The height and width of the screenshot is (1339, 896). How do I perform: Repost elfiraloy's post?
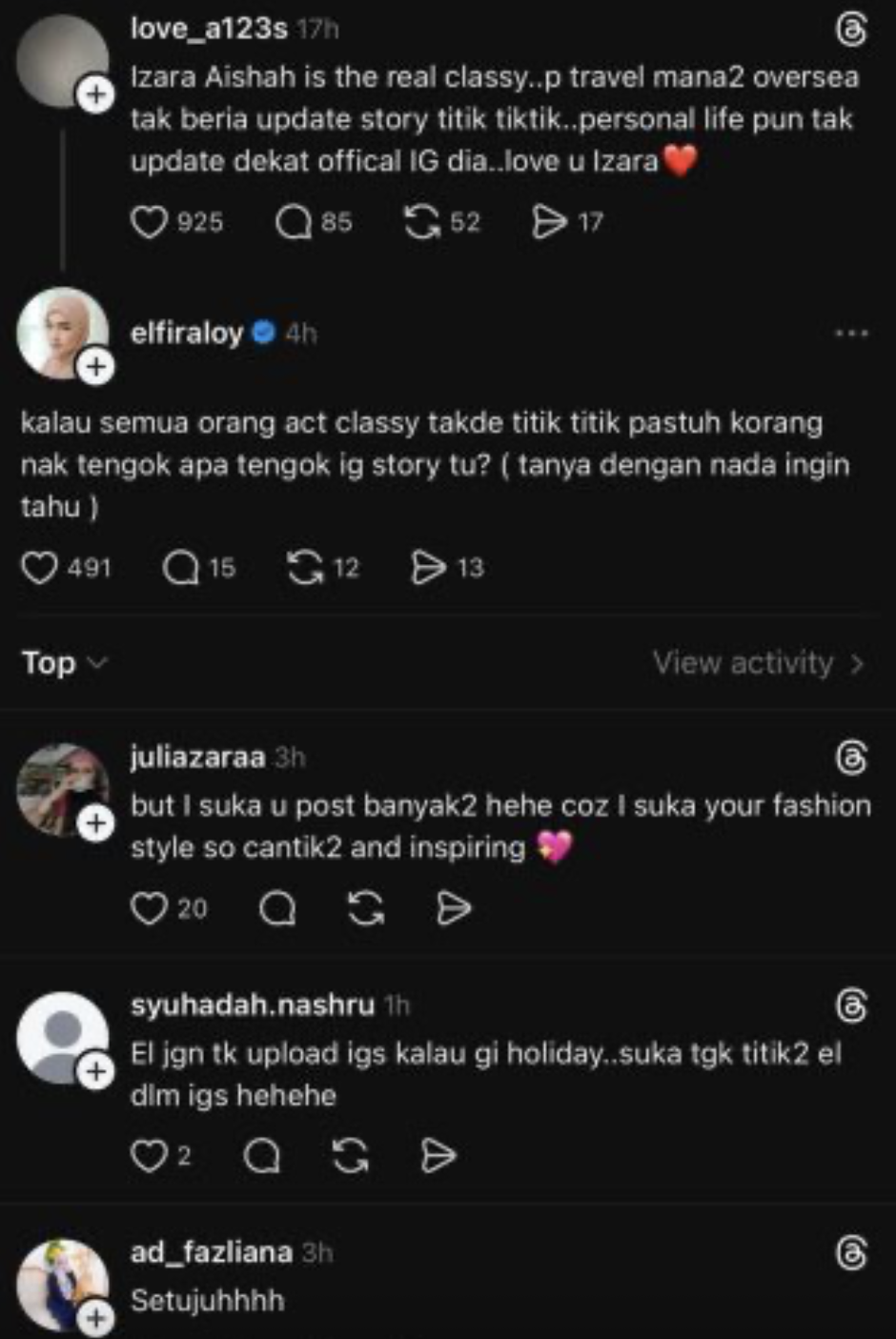305,568
